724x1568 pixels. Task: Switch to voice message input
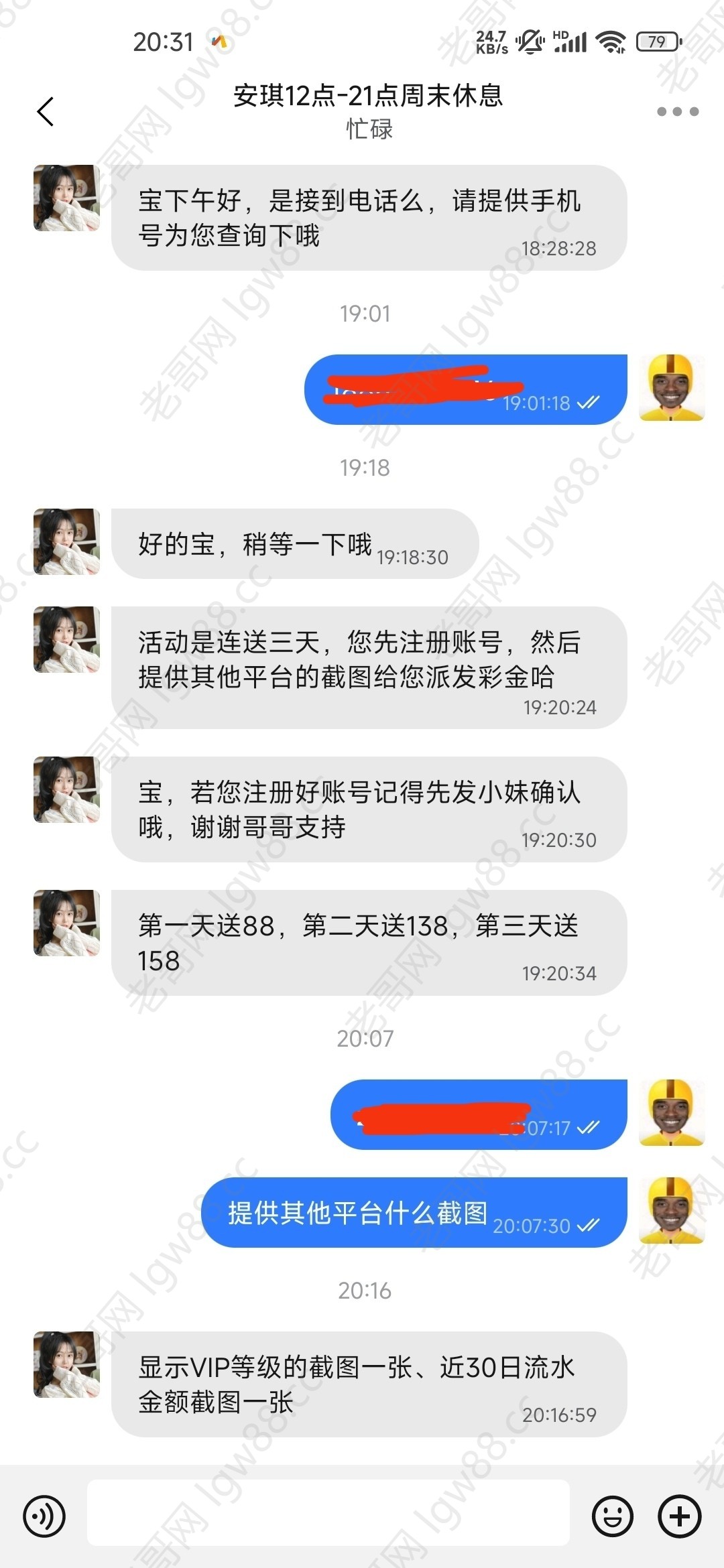44,1516
